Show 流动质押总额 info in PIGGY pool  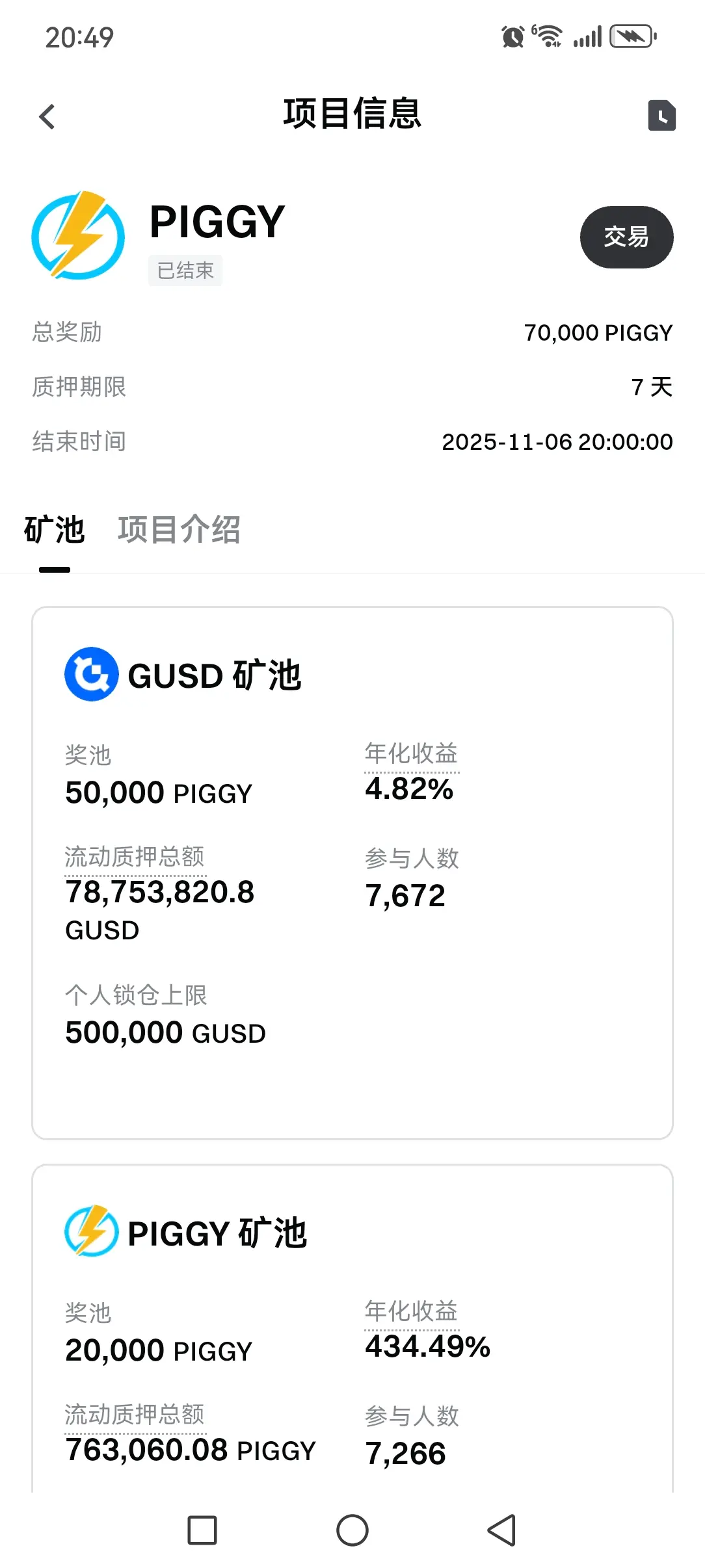click(x=135, y=1415)
